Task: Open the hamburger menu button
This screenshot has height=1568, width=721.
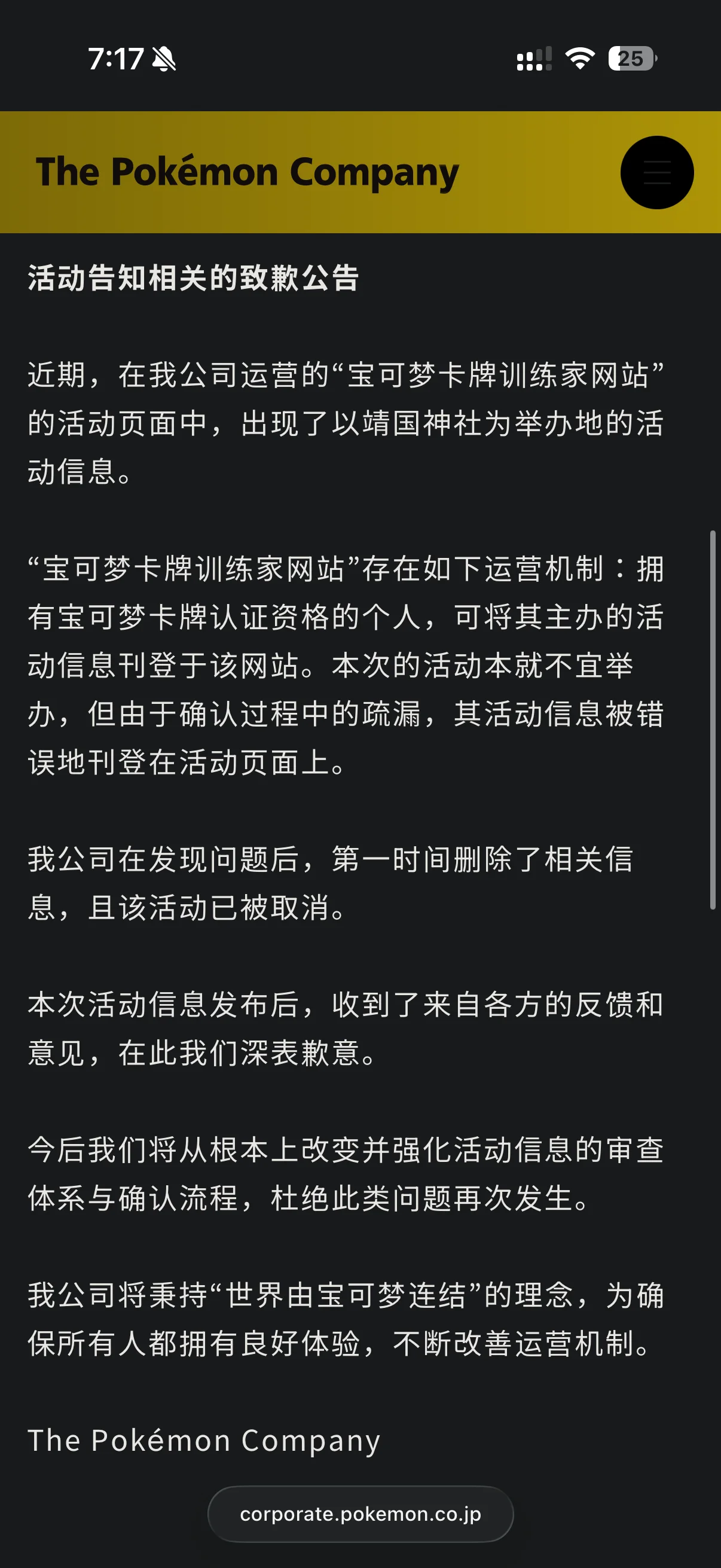Action: click(x=656, y=172)
